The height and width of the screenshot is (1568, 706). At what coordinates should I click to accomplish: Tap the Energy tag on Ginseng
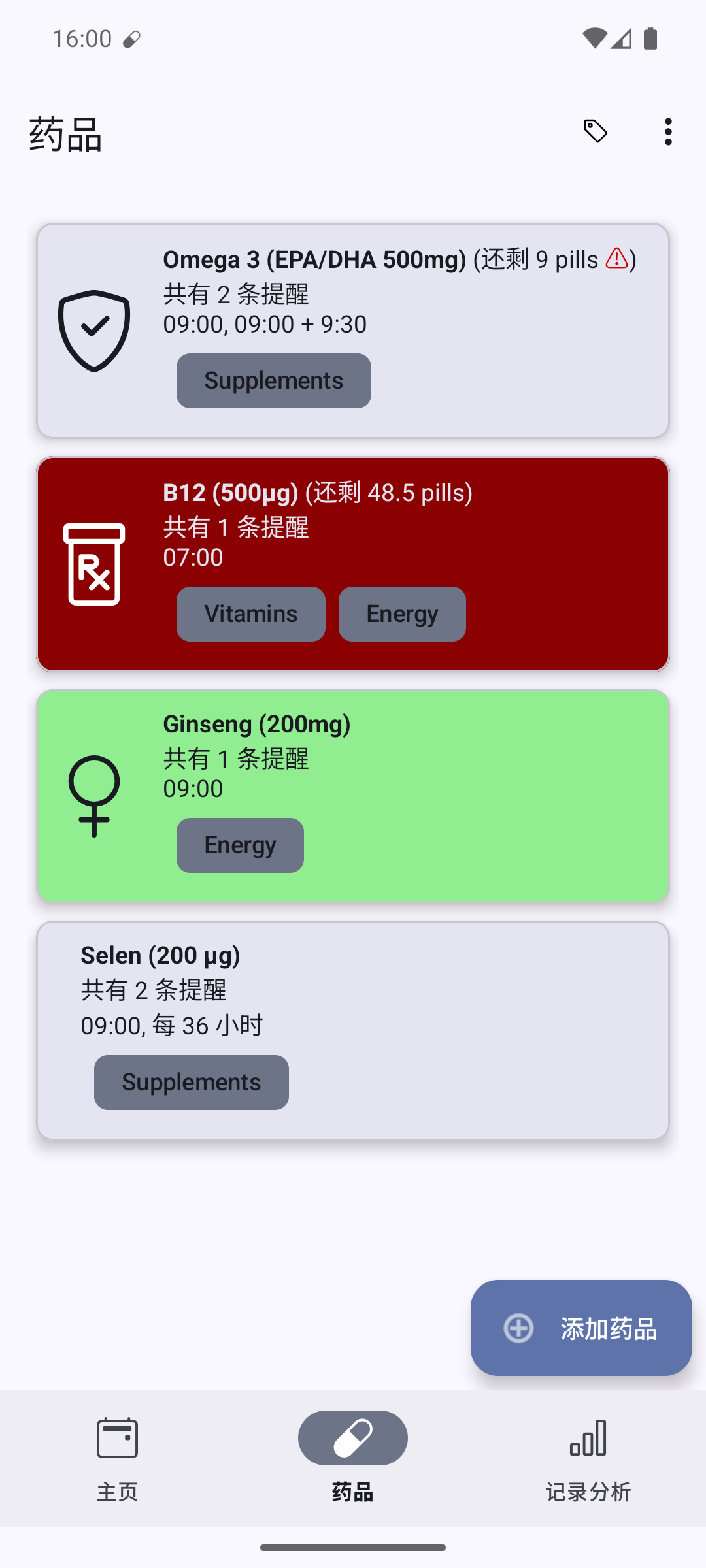tap(240, 845)
